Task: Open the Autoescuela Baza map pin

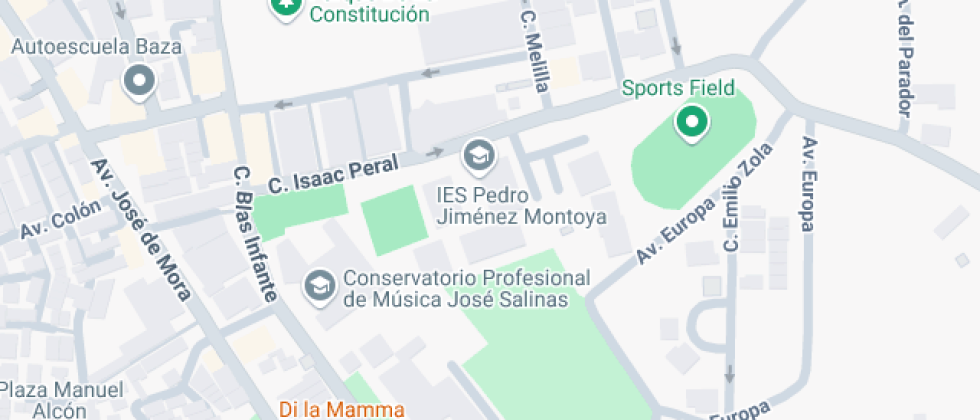Action: pos(138,81)
